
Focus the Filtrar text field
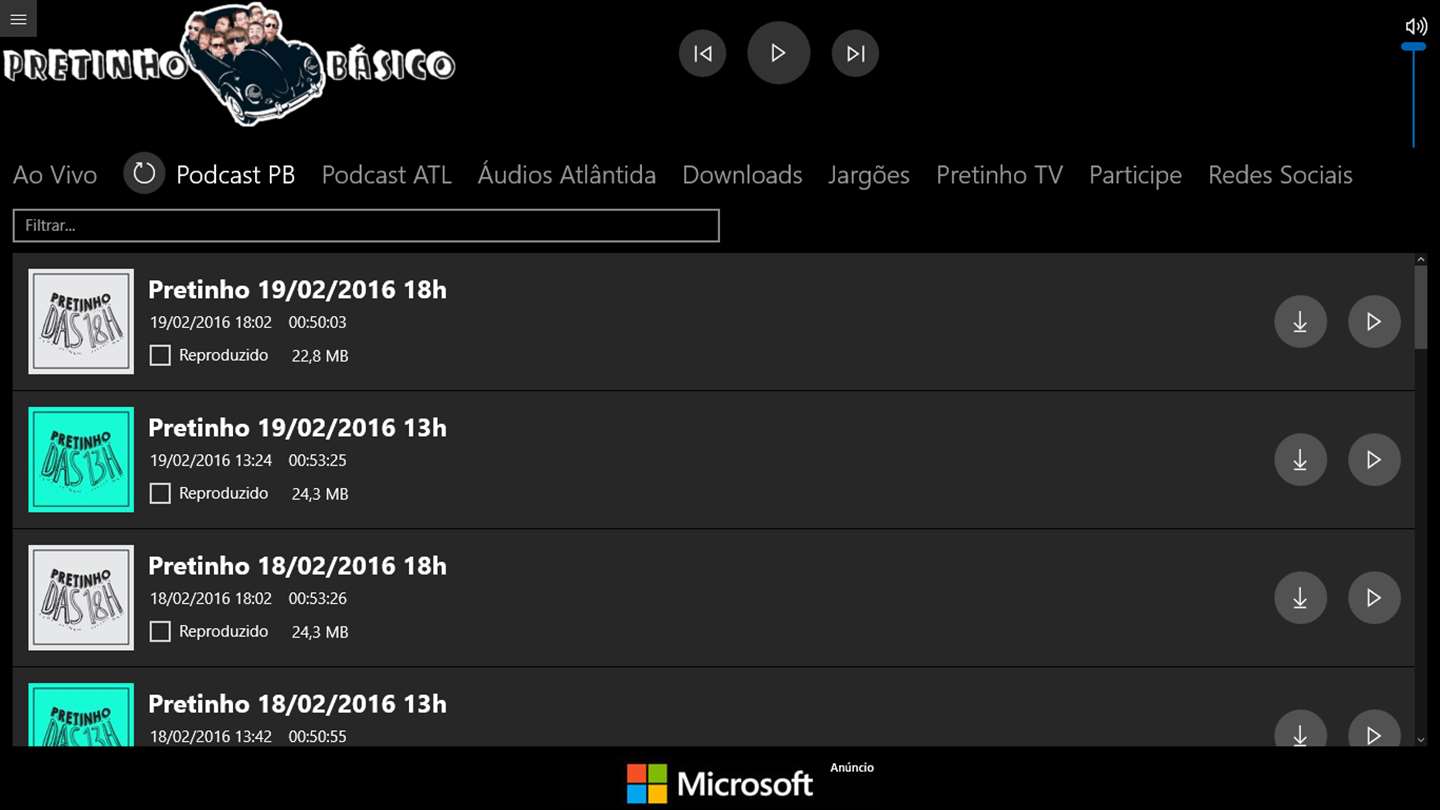pos(365,226)
